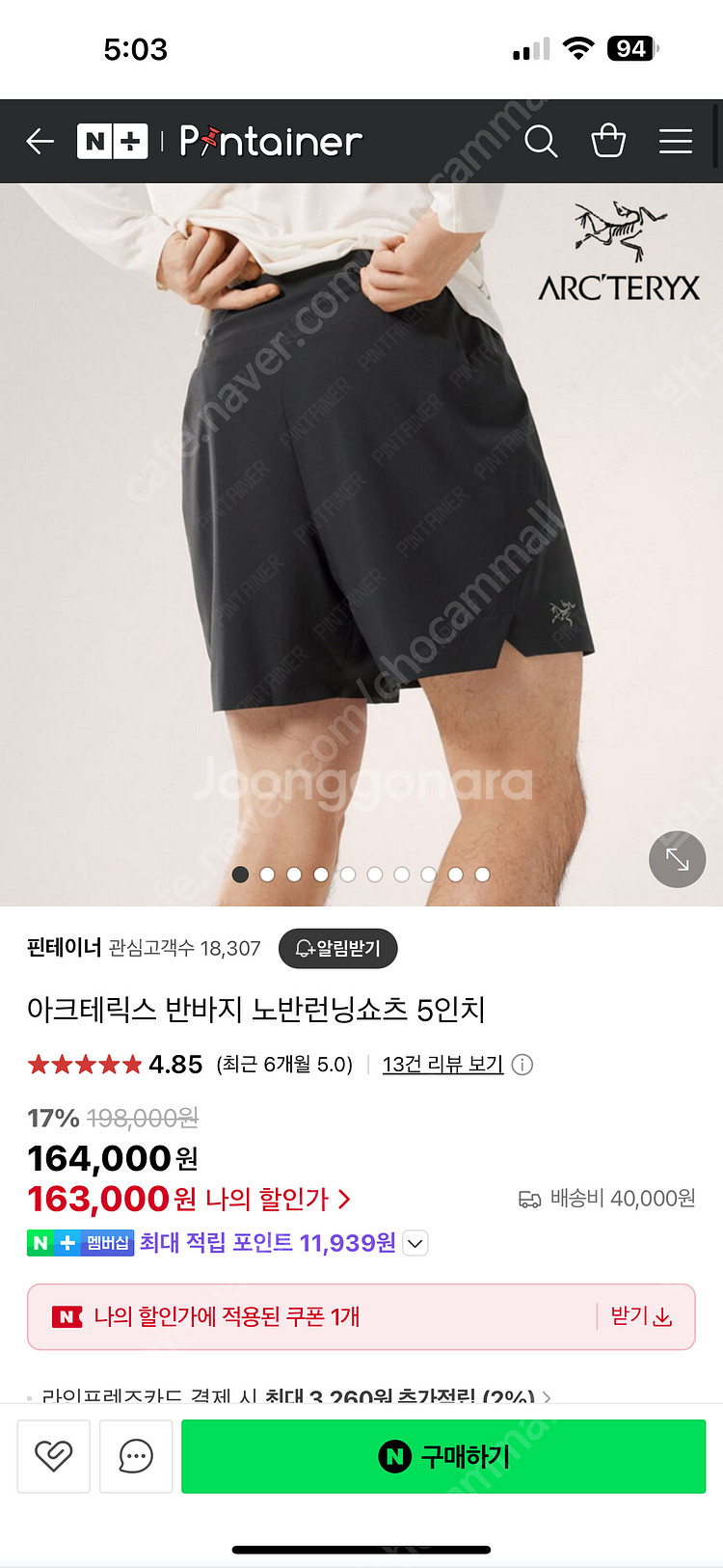Viewport: 723px width, 1568px height.
Task: Tap green 구매하기 buy button
Action: [443, 1456]
